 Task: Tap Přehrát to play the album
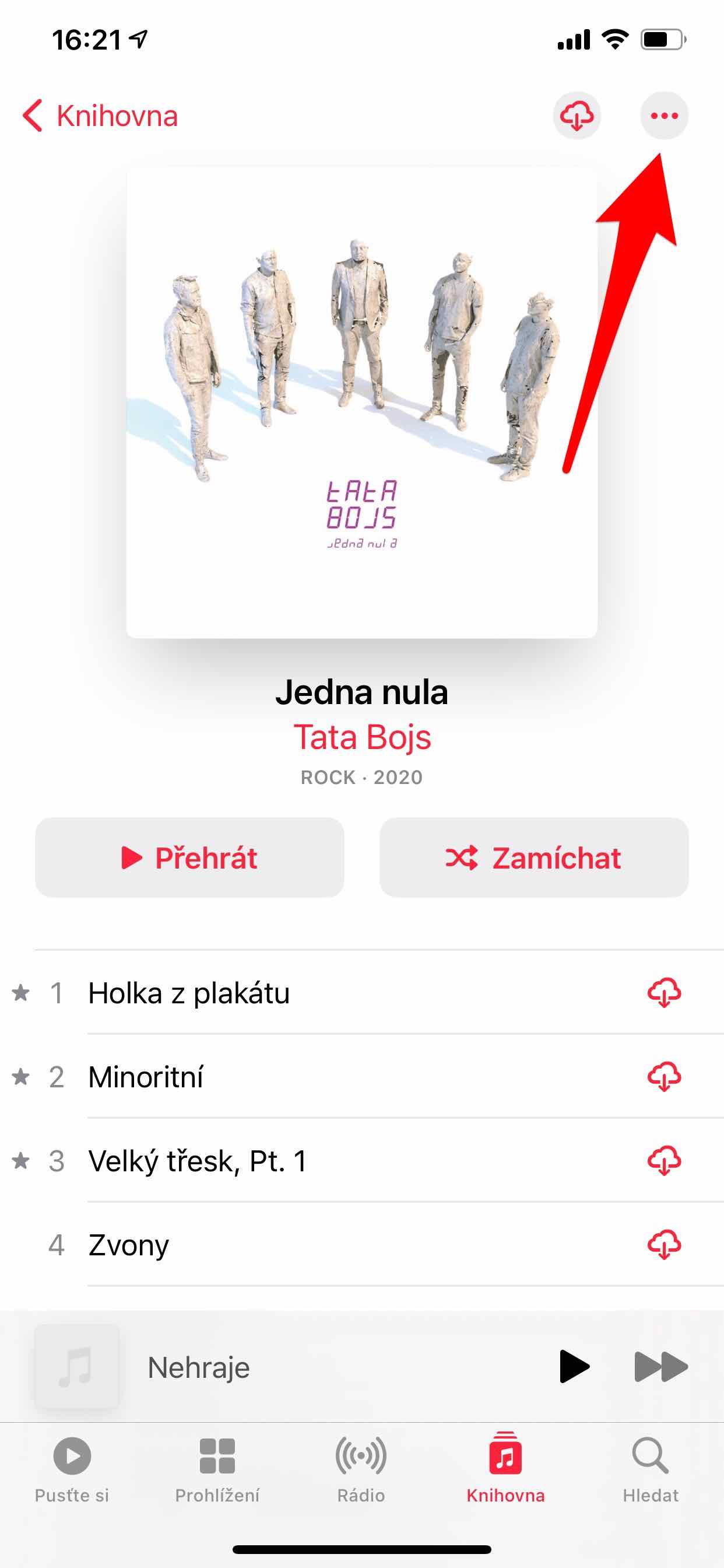(189, 857)
